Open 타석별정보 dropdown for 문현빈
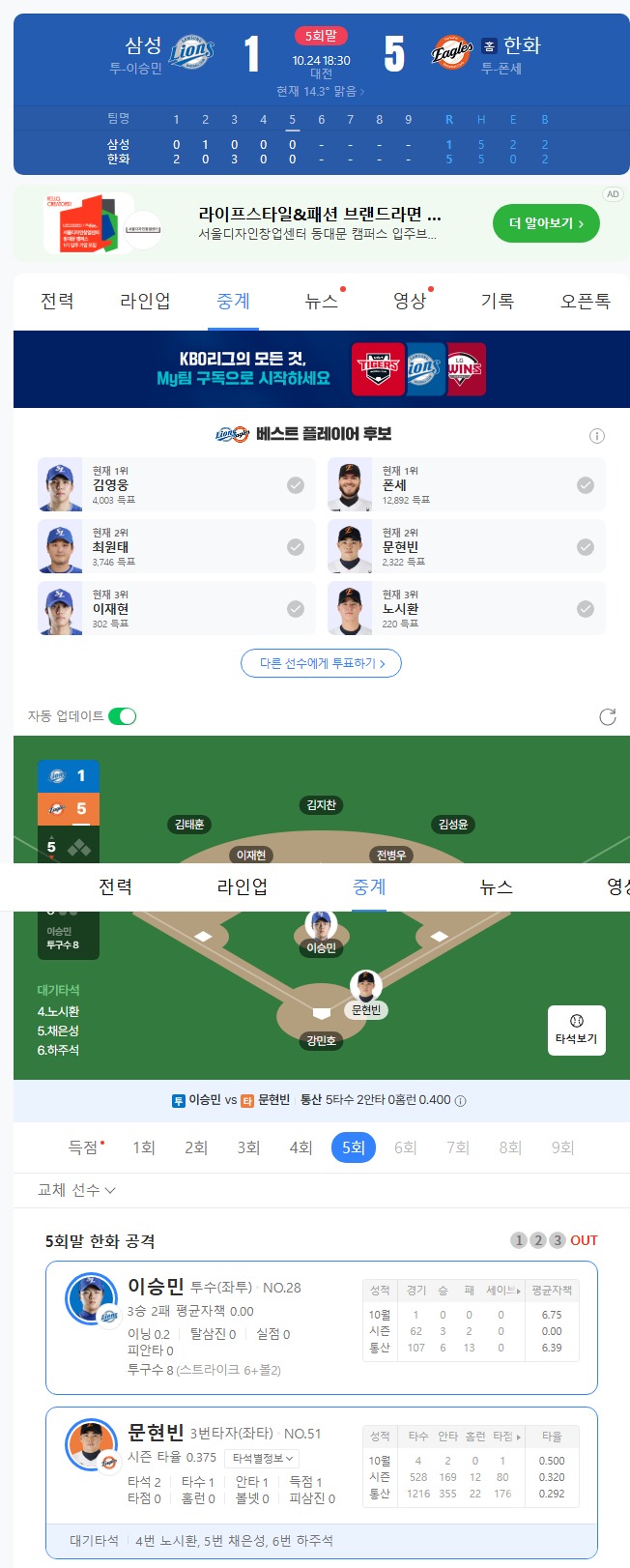This screenshot has height=1568, width=630. [262, 1458]
